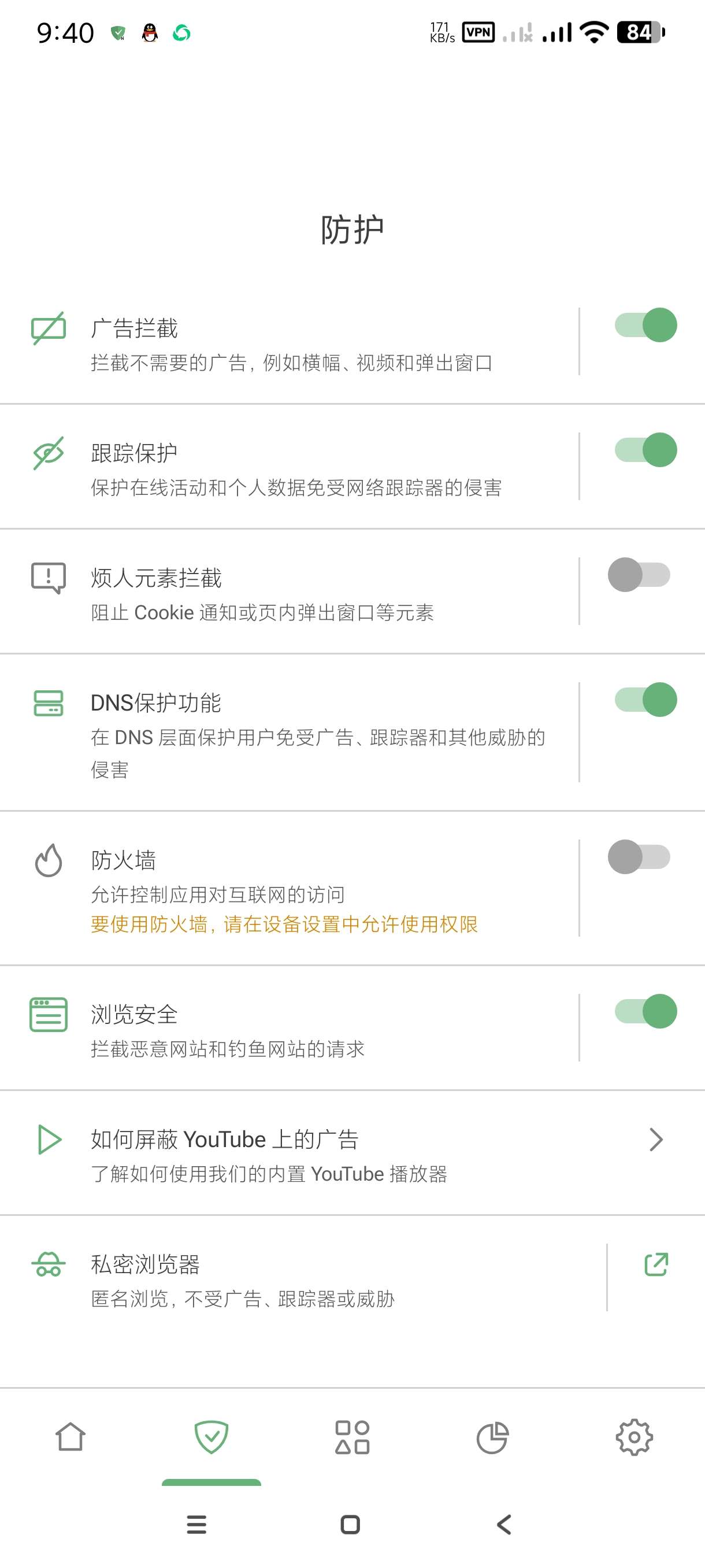The height and width of the screenshot is (1568, 705).
Task: Open the settings gear tab
Action: coord(634,1438)
